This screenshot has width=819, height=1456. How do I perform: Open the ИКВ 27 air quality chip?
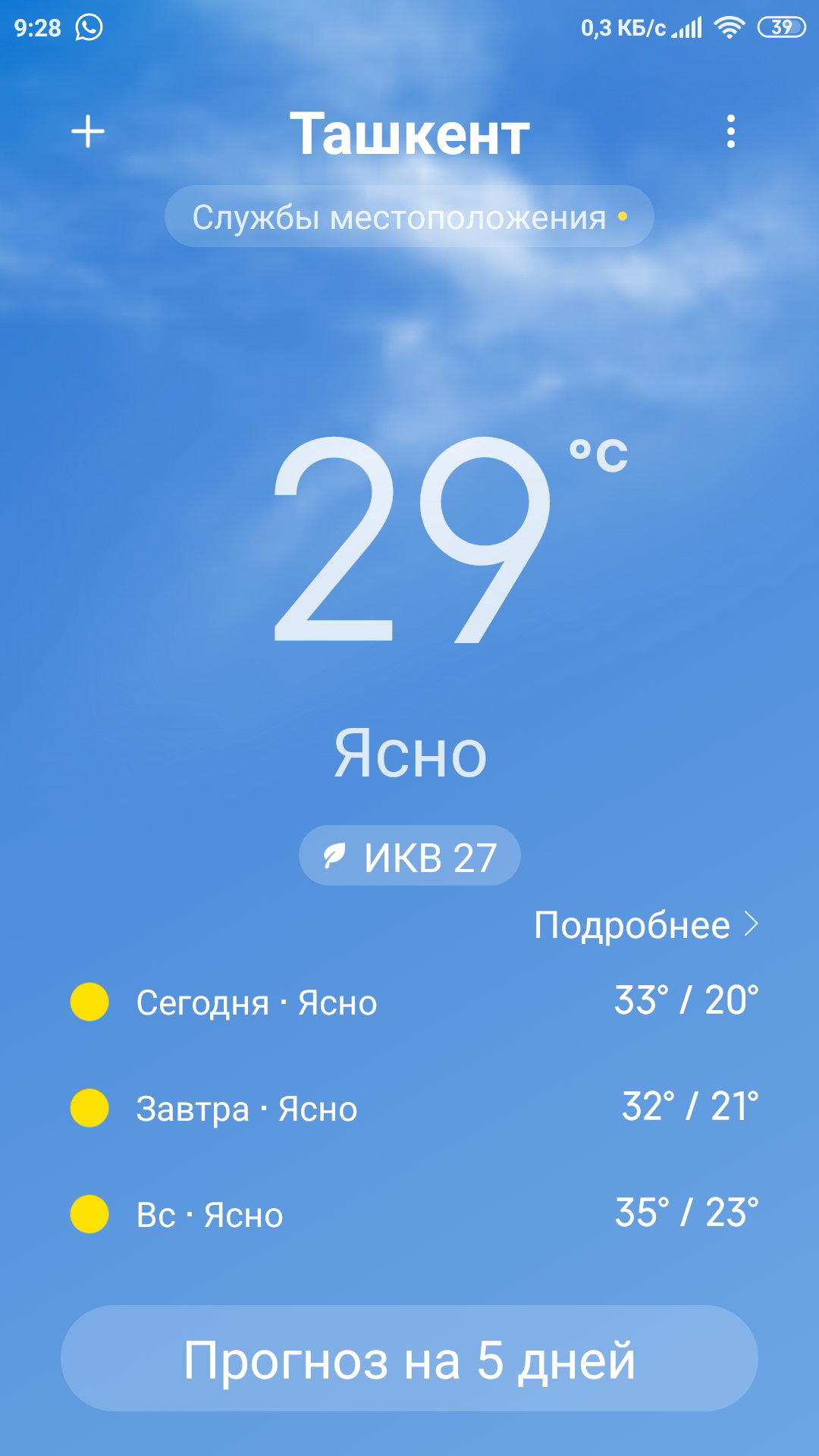409,856
